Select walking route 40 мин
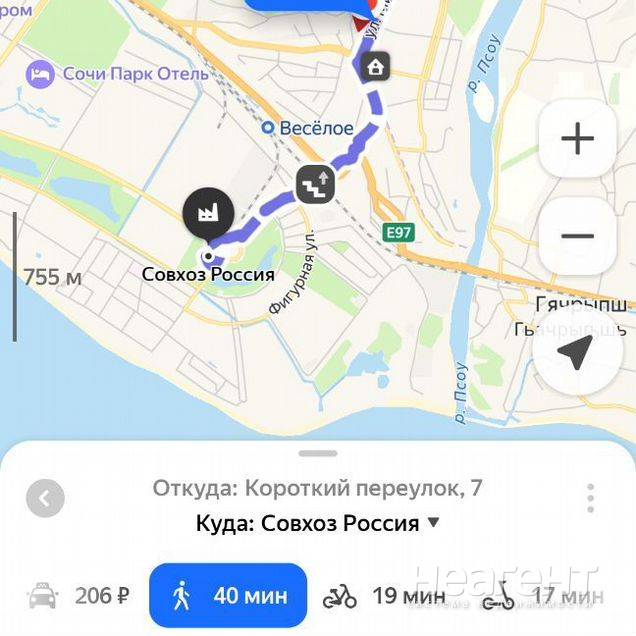 tap(228, 597)
